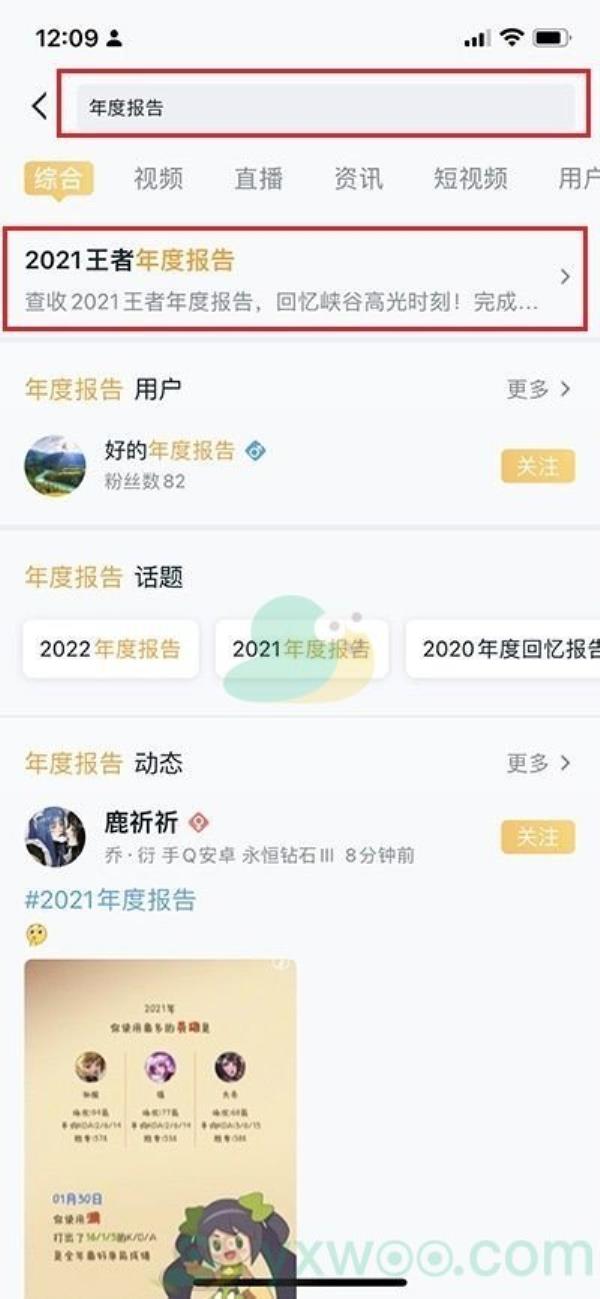Go back using the back arrow
600x1299 pixels.
tap(40, 106)
